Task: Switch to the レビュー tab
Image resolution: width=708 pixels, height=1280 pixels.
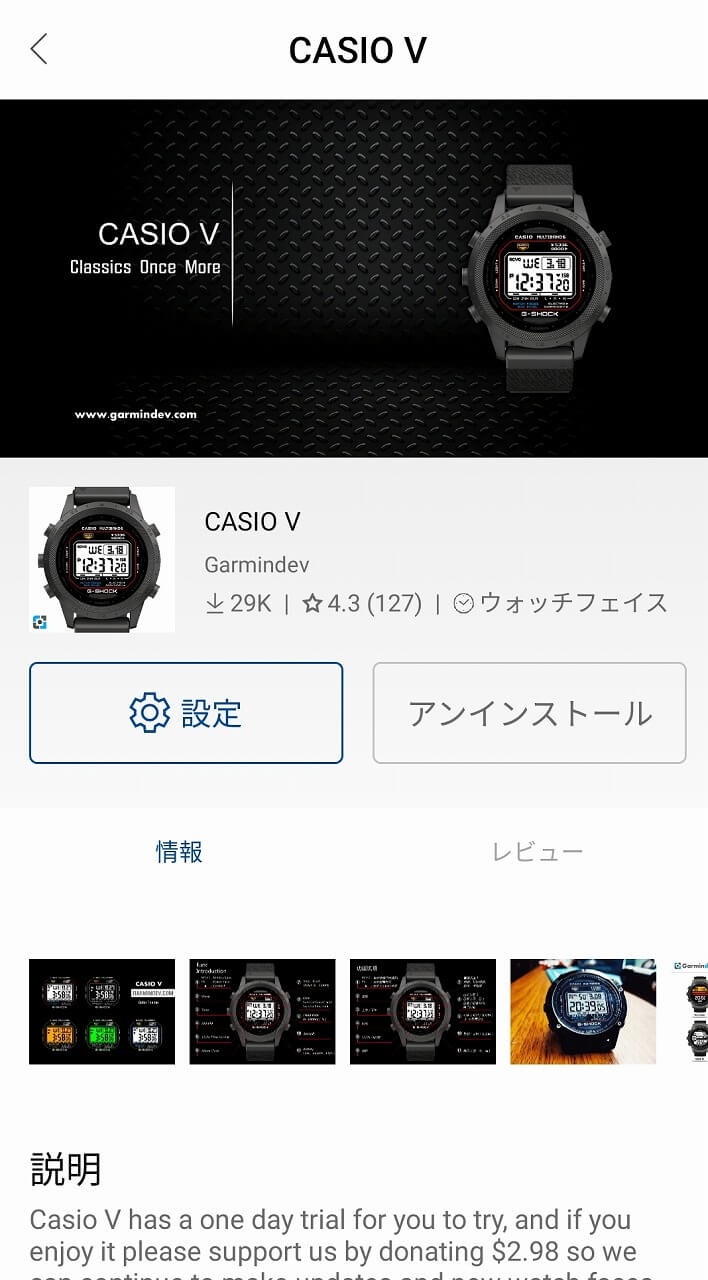Action: click(x=537, y=852)
